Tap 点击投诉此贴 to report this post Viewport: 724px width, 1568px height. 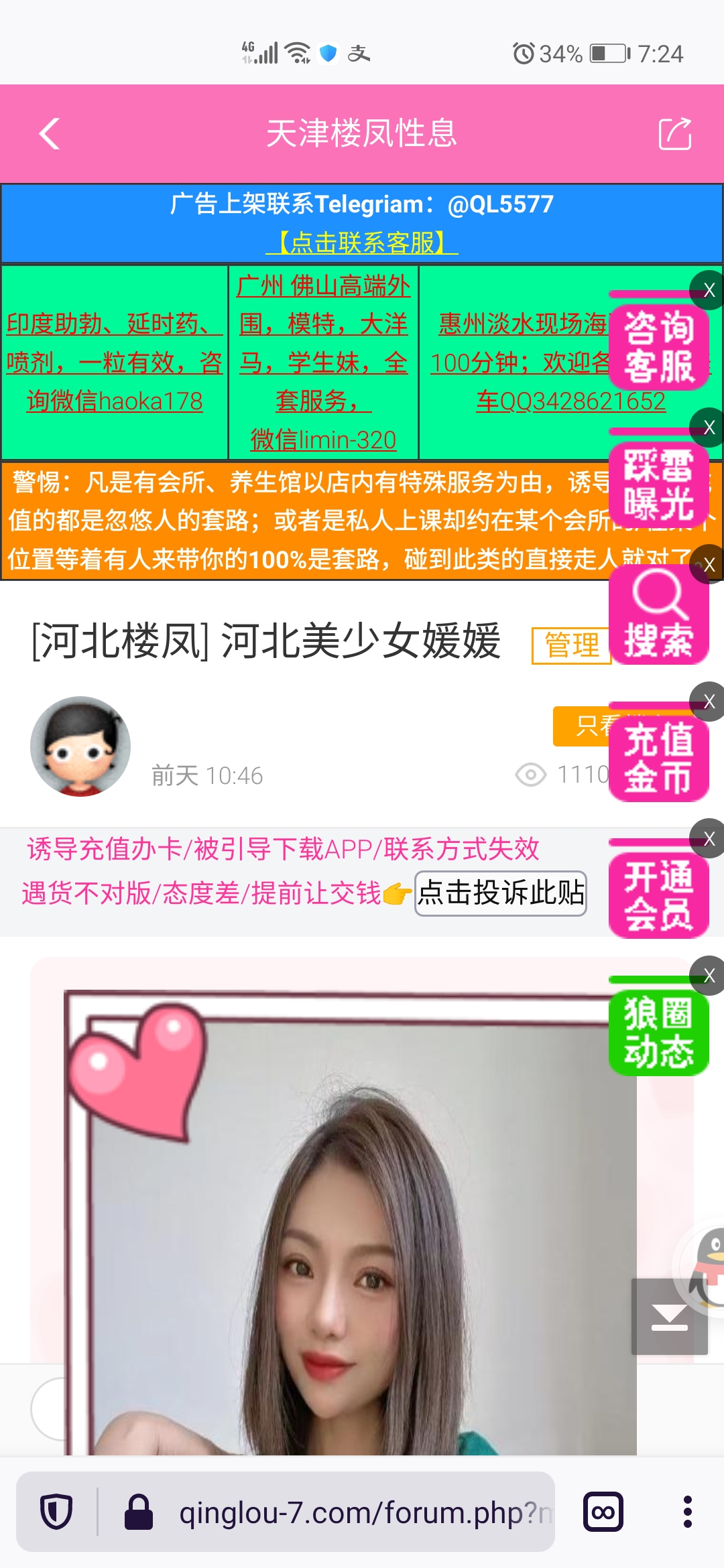click(x=501, y=893)
